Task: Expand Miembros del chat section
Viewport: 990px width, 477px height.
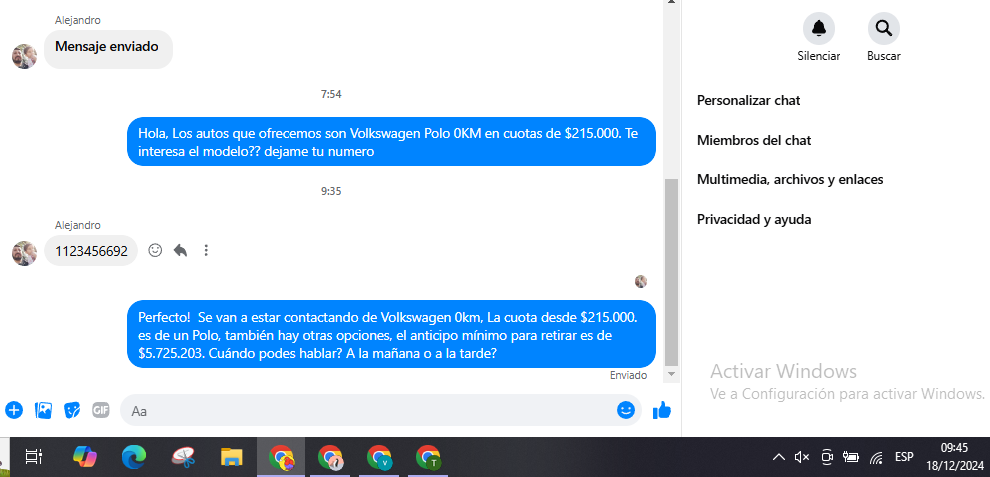Action: [x=753, y=141]
